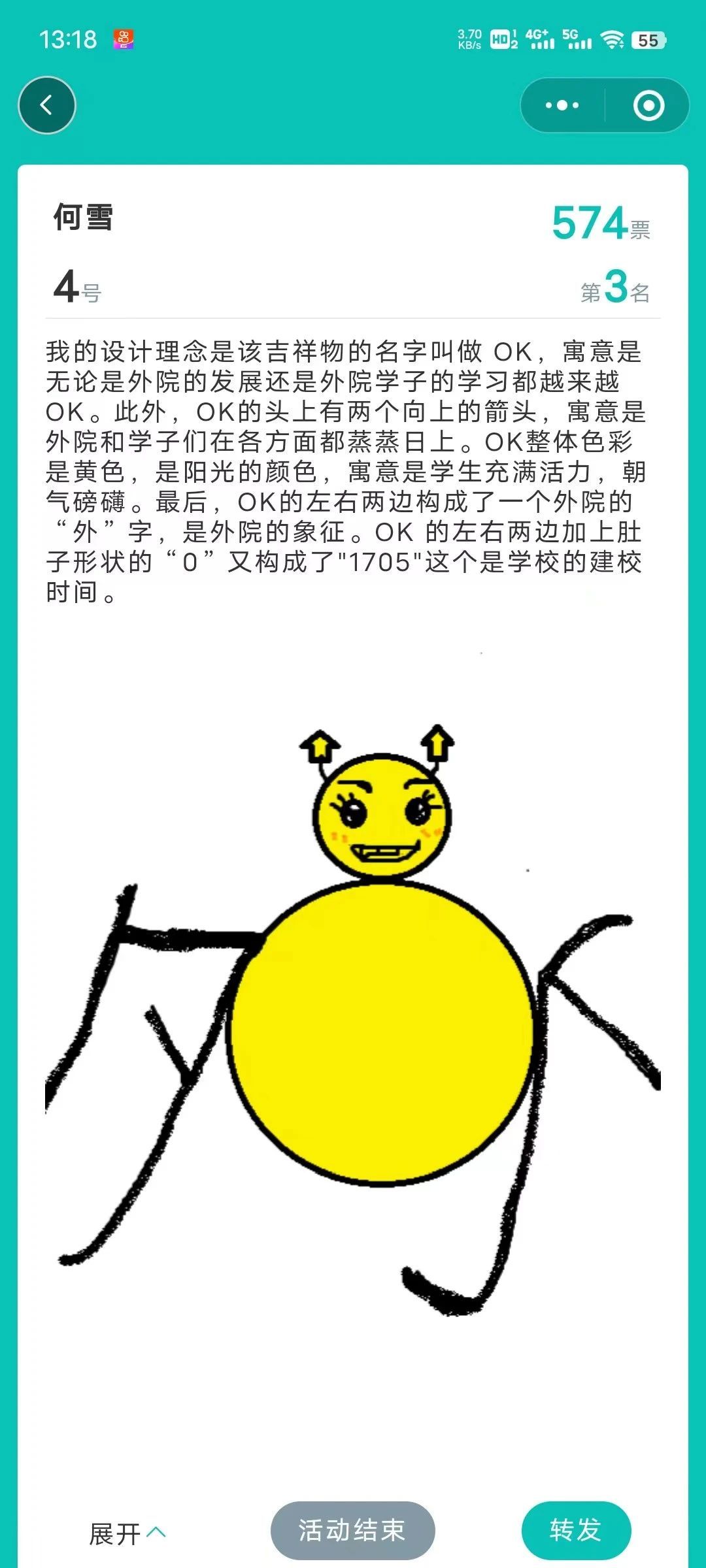The width and height of the screenshot is (706, 1568).
Task: Close the mini program with the circle button
Action: pos(648,105)
